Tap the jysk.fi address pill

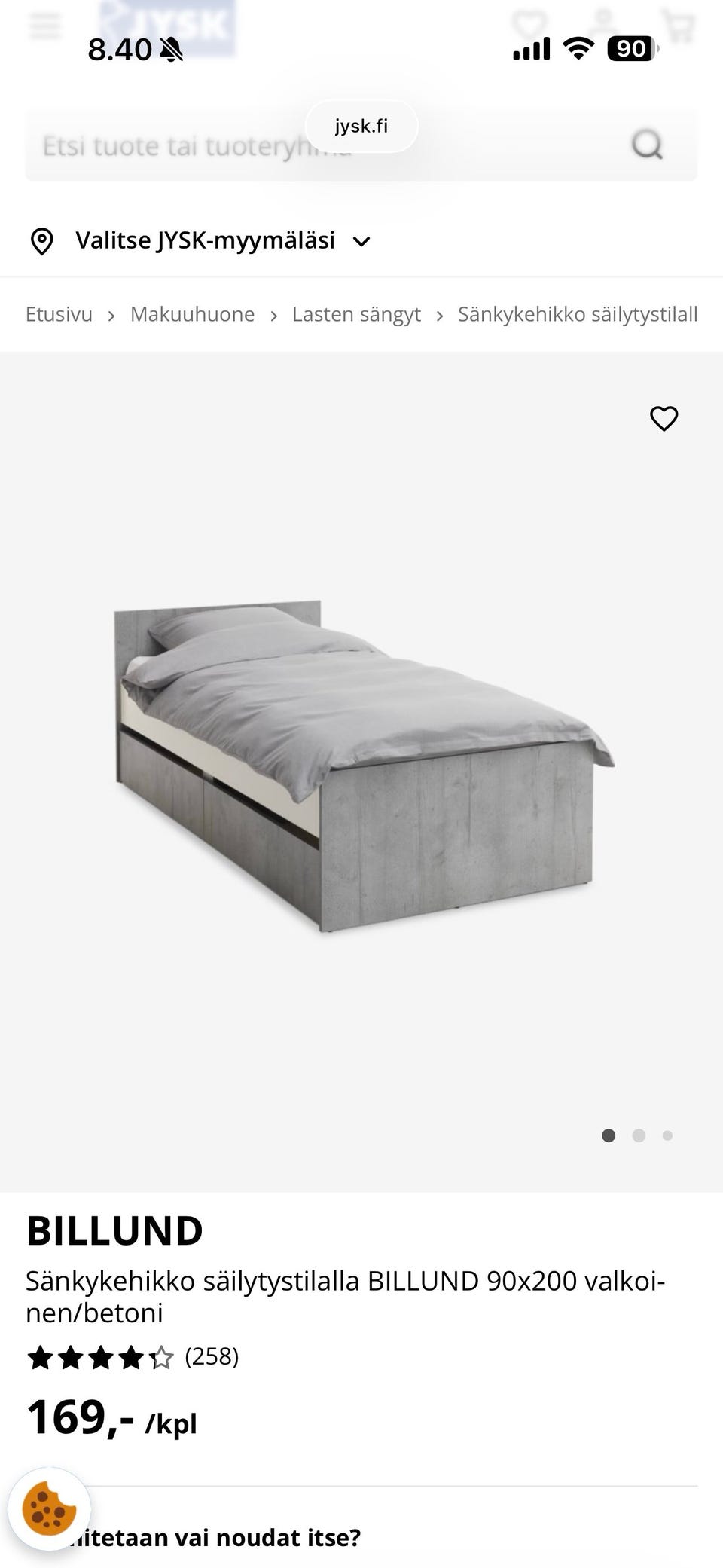[x=361, y=126]
